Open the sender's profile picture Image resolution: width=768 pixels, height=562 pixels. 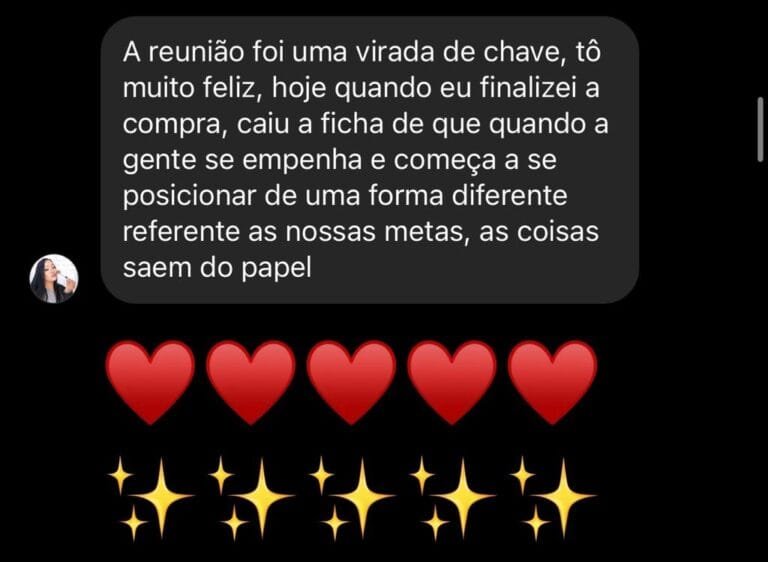coord(54,278)
